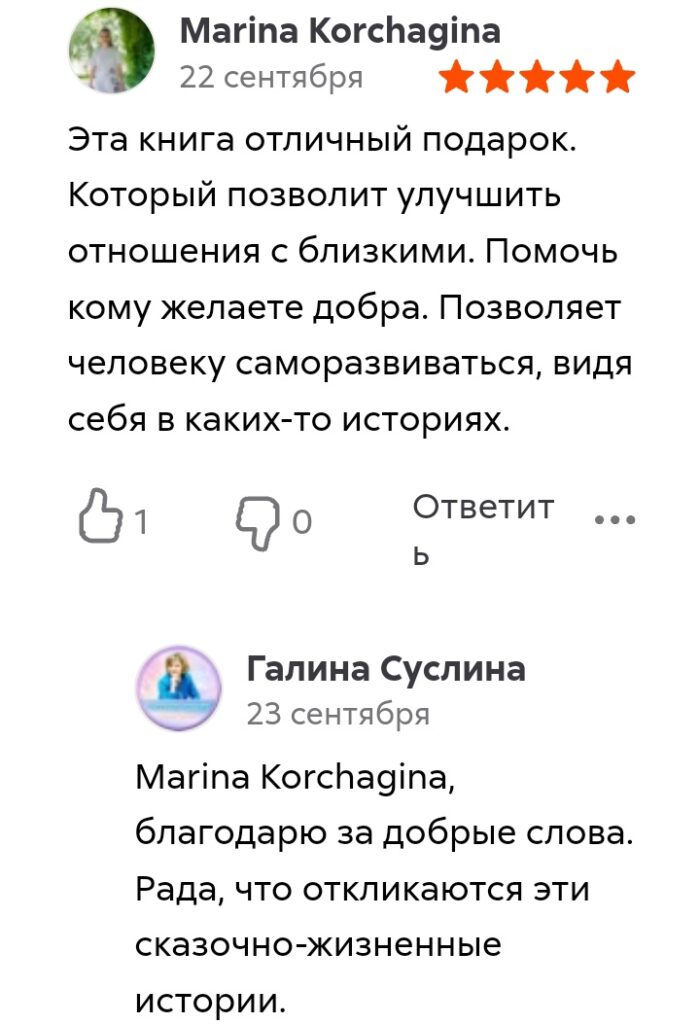The image size is (700, 1024).
Task: Like Marina Korchagina's review
Action: click(x=98, y=520)
